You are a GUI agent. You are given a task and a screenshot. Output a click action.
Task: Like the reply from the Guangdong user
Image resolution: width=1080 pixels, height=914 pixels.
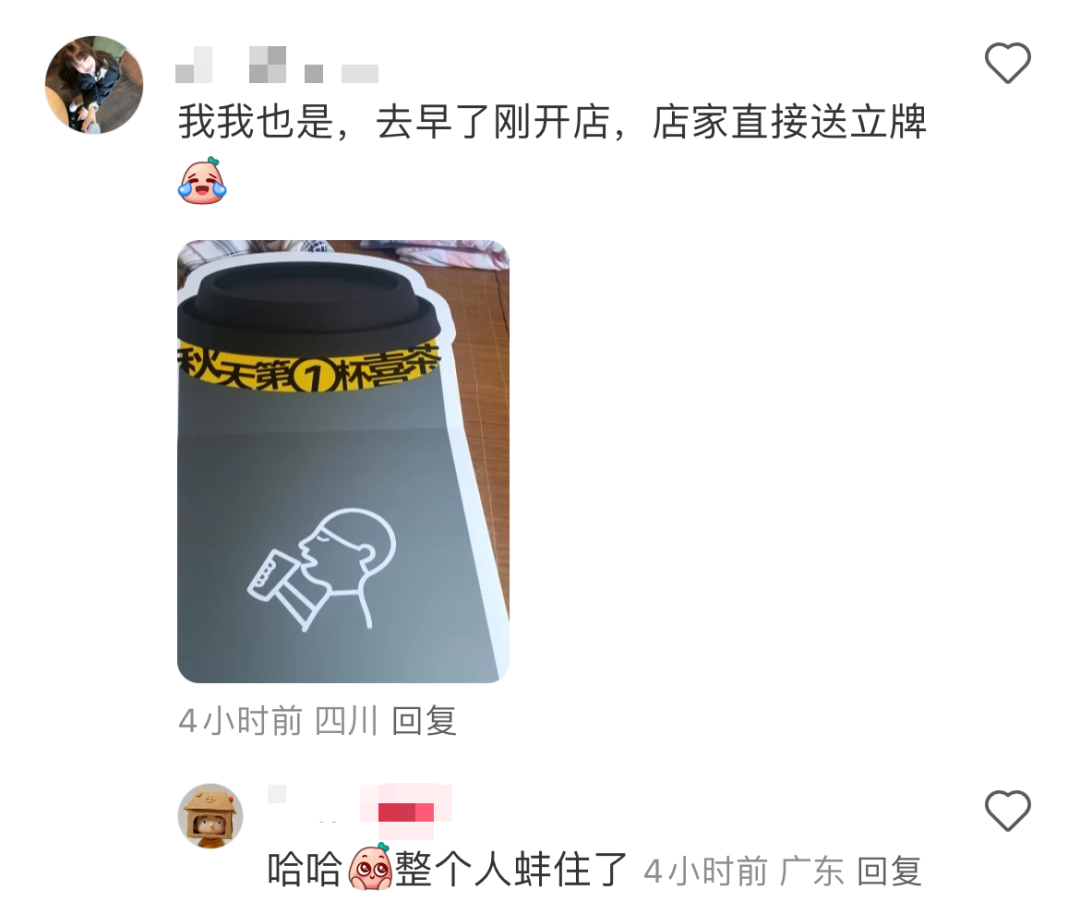1007,810
